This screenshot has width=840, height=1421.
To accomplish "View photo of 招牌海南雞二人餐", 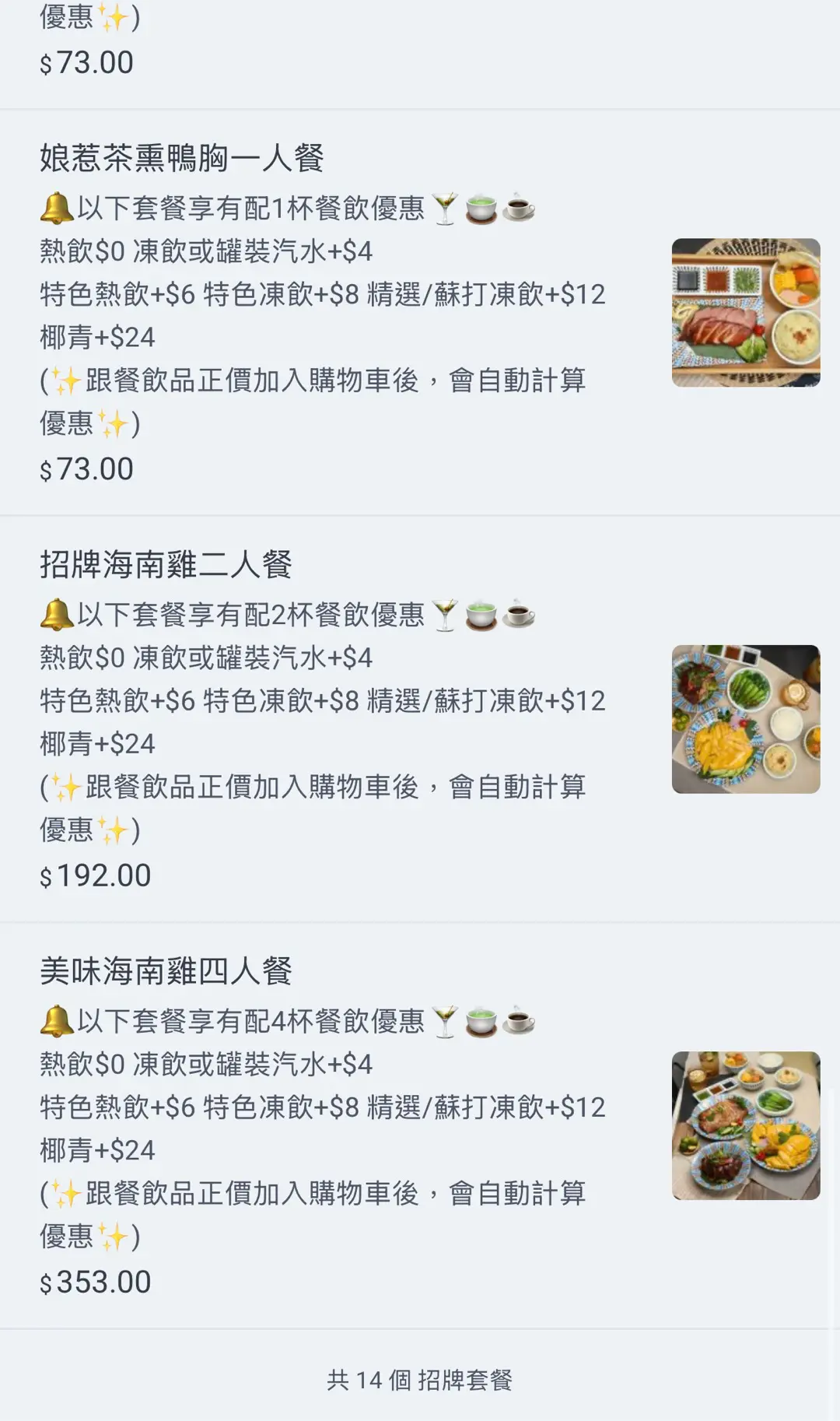I will (745, 719).
